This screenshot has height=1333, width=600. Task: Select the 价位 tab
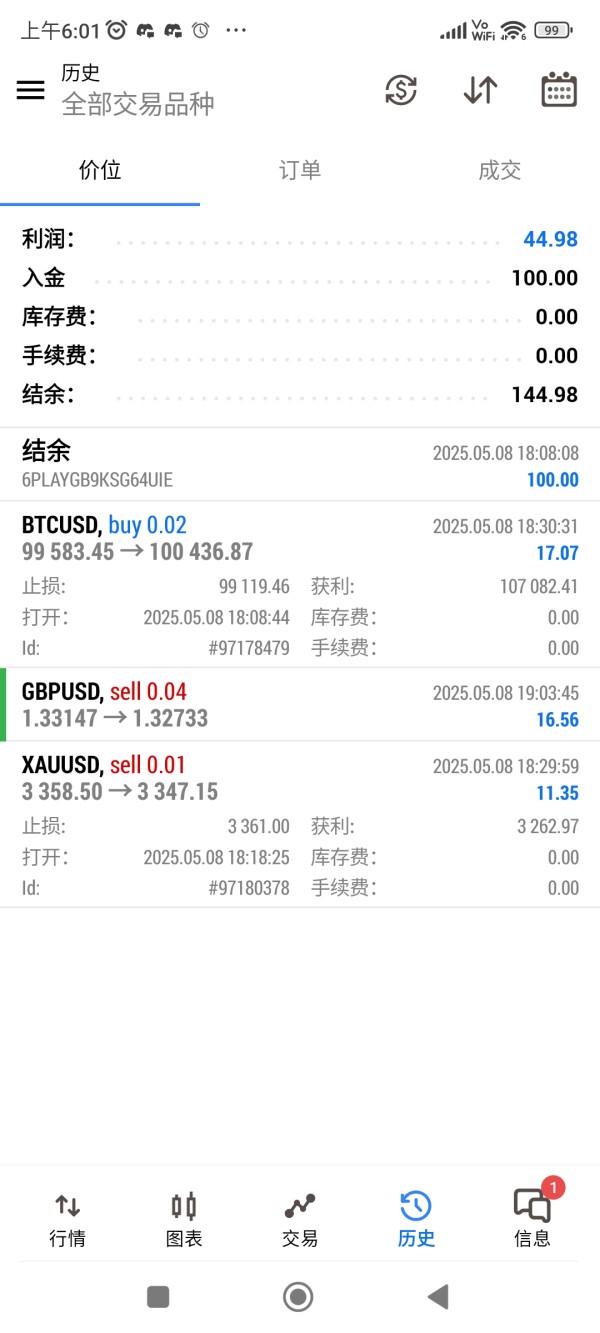(x=100, y=170)
